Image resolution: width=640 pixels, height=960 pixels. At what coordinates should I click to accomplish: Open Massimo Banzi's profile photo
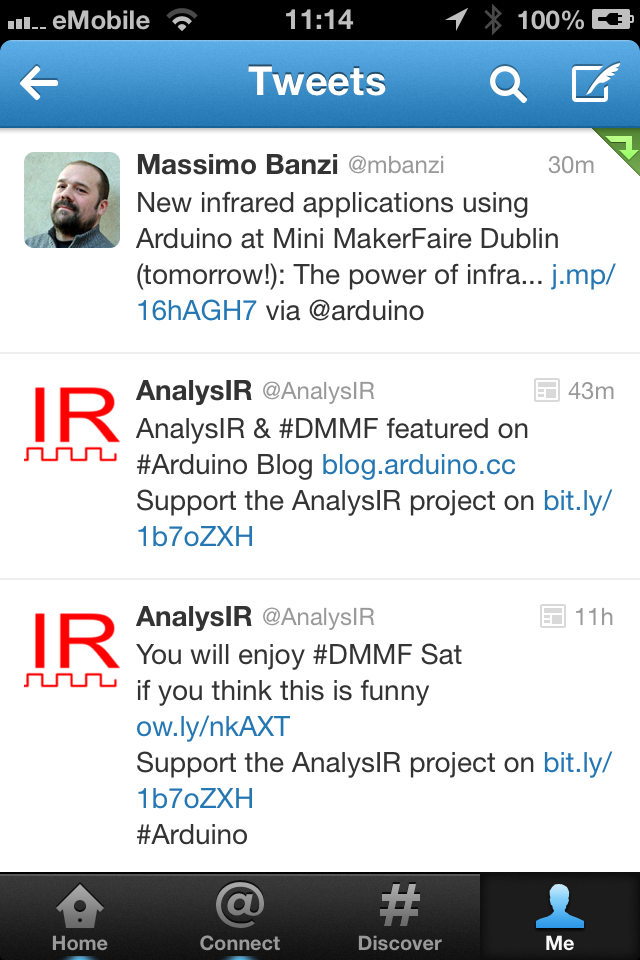72,200
